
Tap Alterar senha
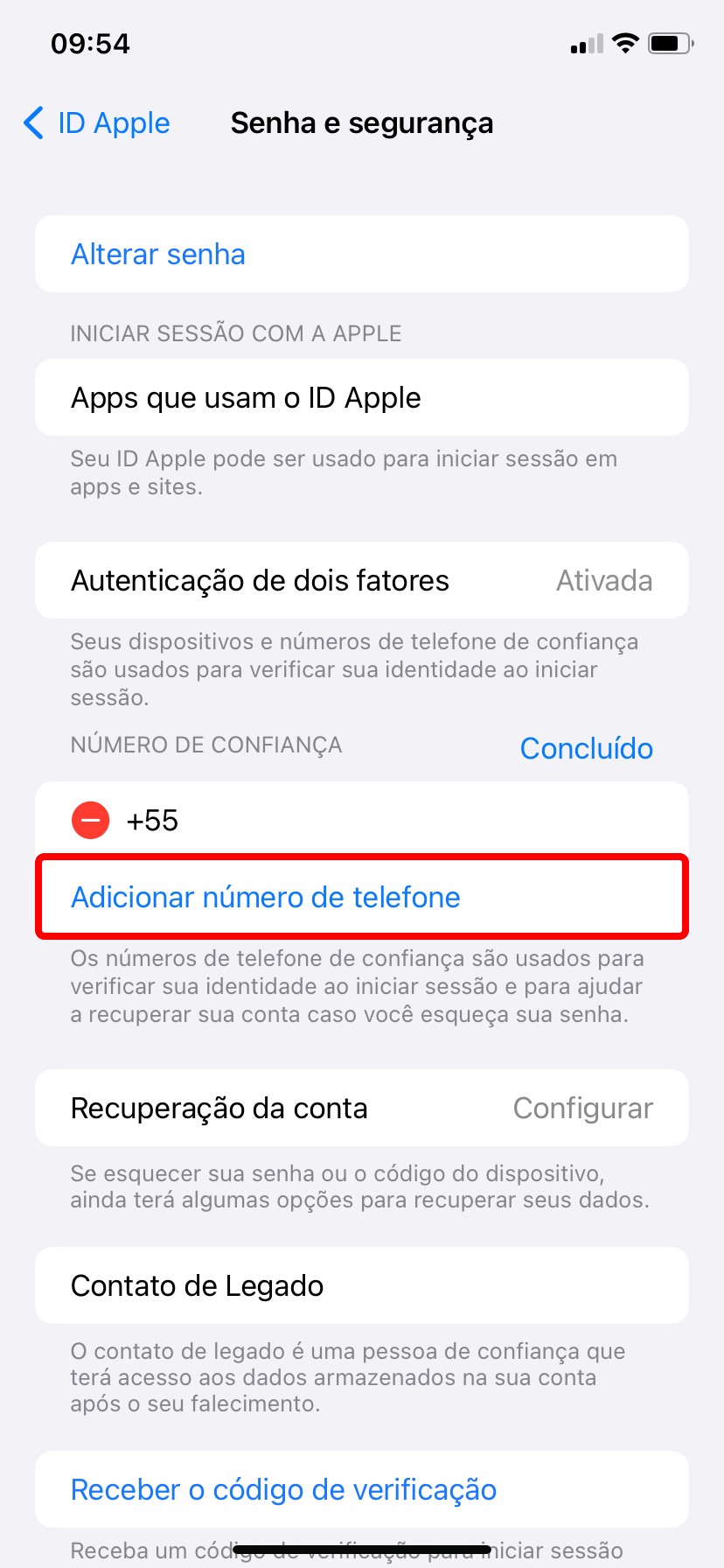158,255
